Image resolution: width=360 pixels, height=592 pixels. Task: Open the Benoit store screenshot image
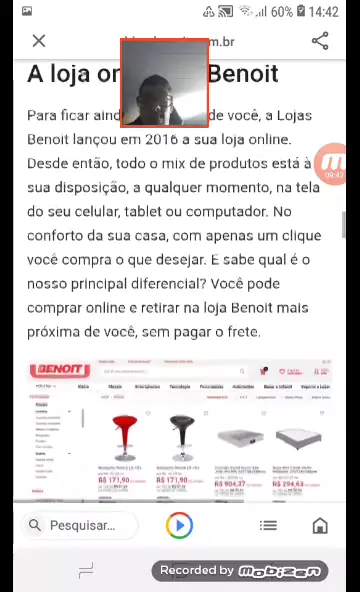(x=180, y=430)
